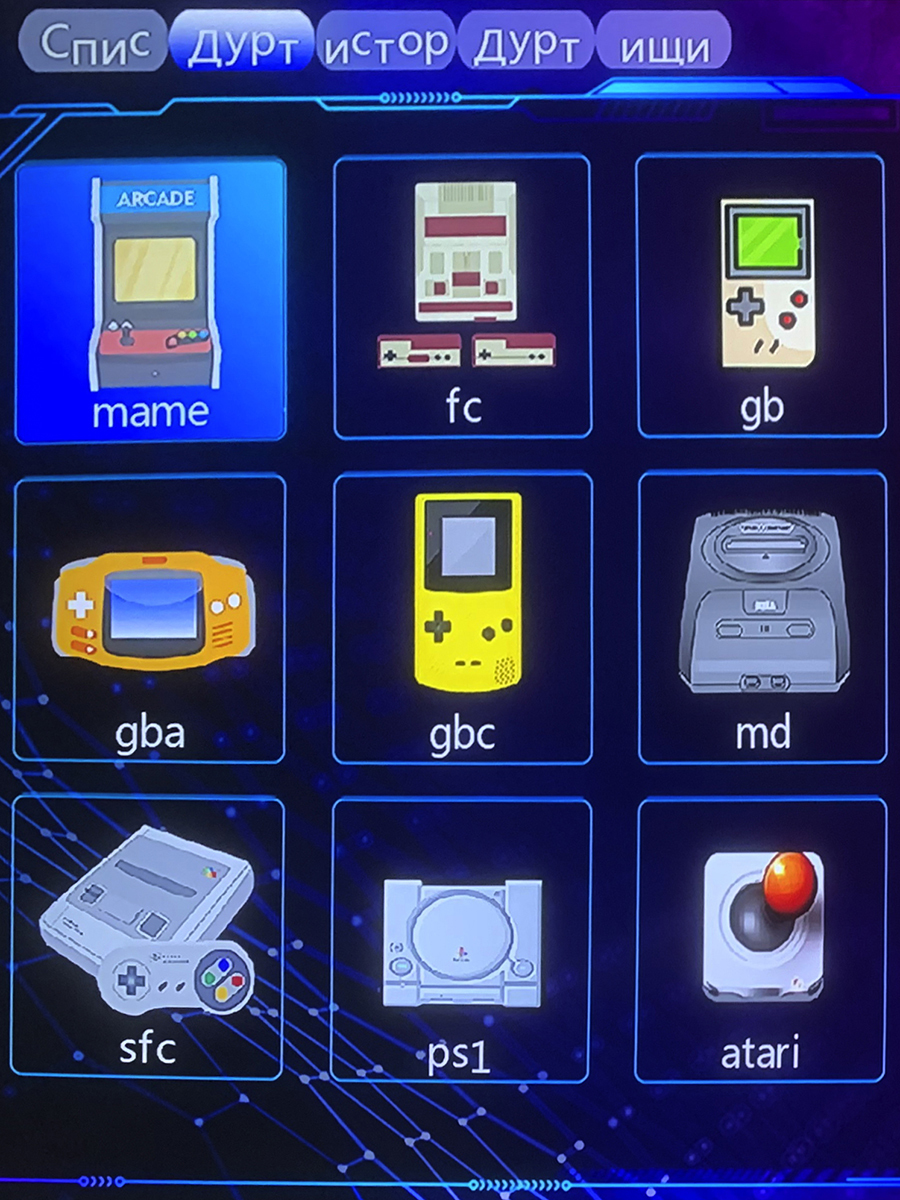This screenshot has width=900, height=1200.
Task: Open the mame arcade tile
Action: 151,300
